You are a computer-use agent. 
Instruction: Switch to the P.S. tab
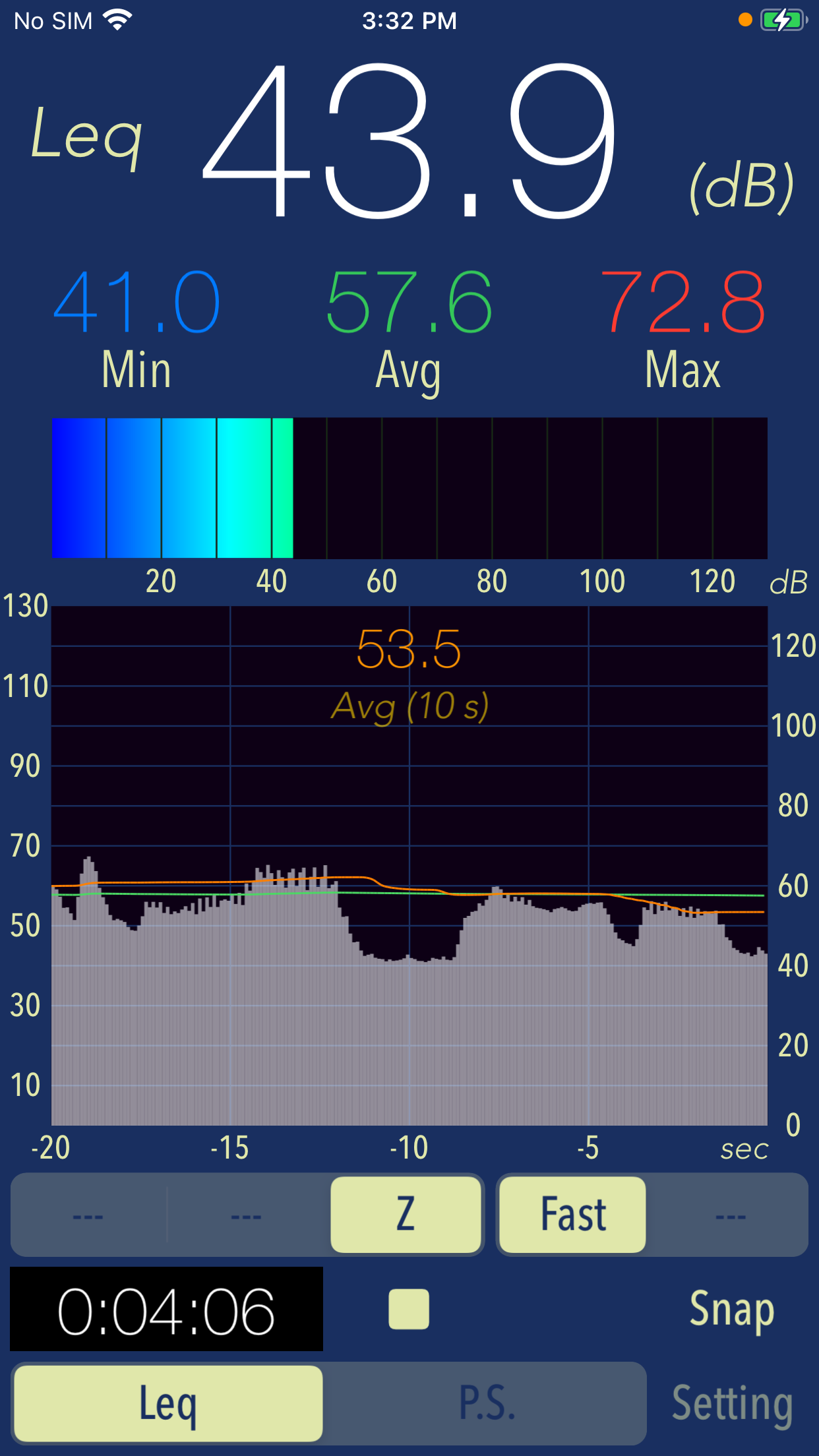tap(487, 1403)
